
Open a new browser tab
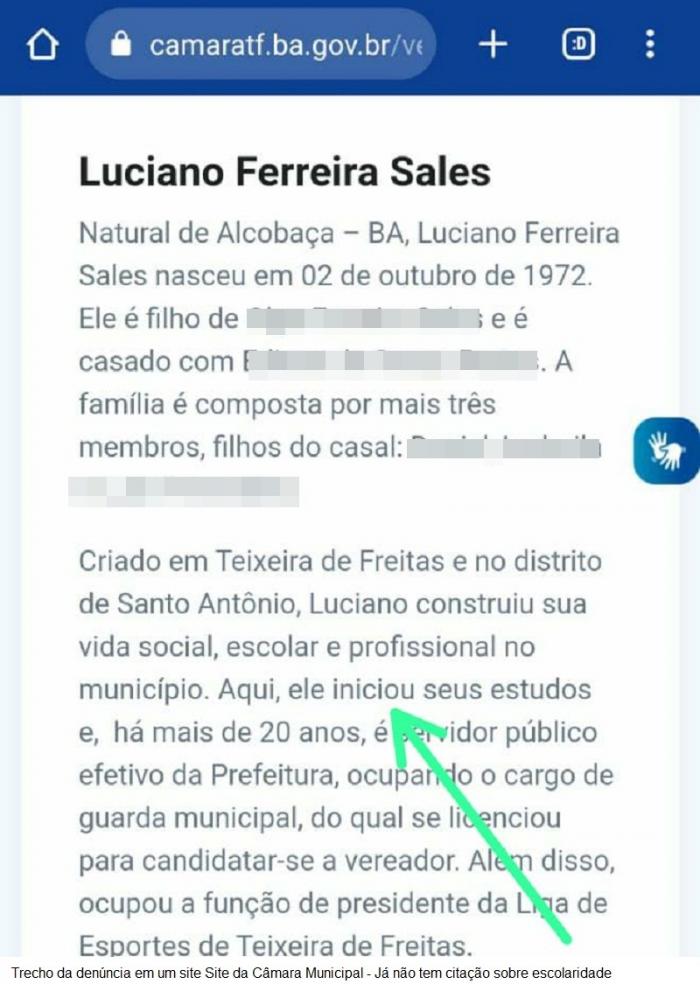click(492, 44)
